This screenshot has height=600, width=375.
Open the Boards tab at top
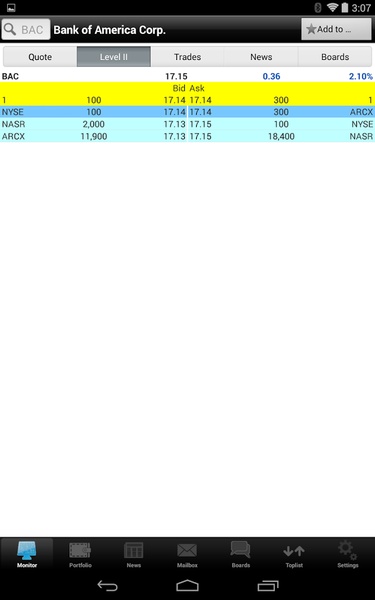pos(335,57)
